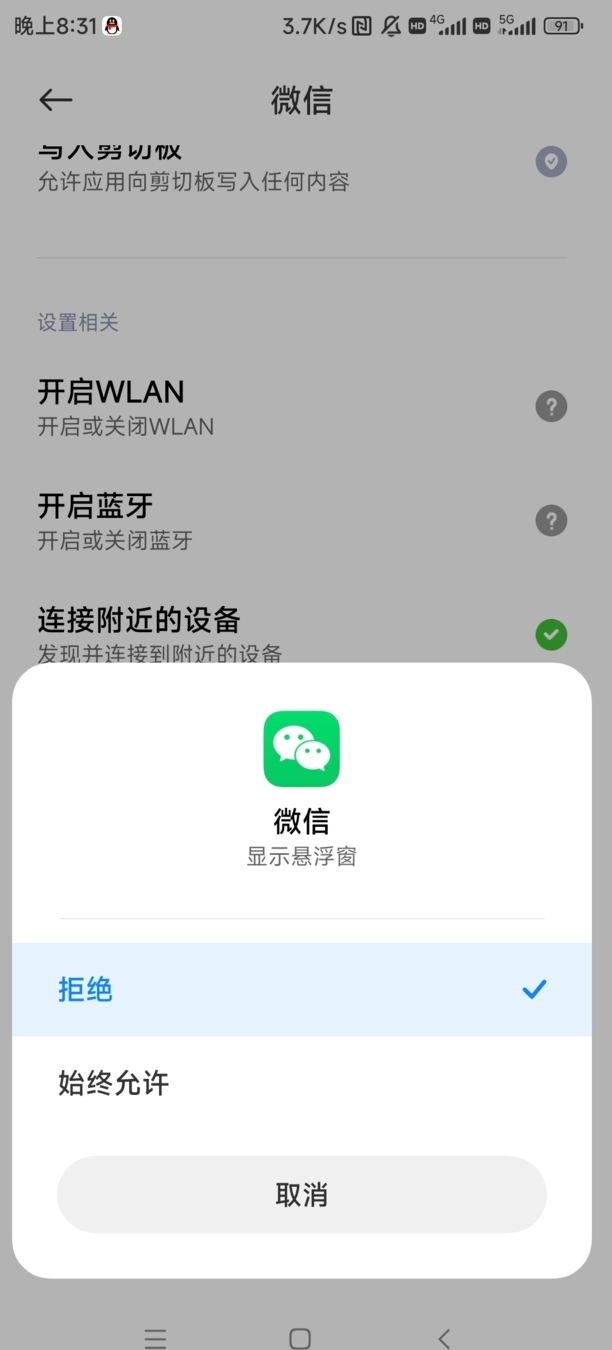The height and width of the screenshot is (1350, 612).
Task: Go back using the system back button
Action: pos(445,1338)
